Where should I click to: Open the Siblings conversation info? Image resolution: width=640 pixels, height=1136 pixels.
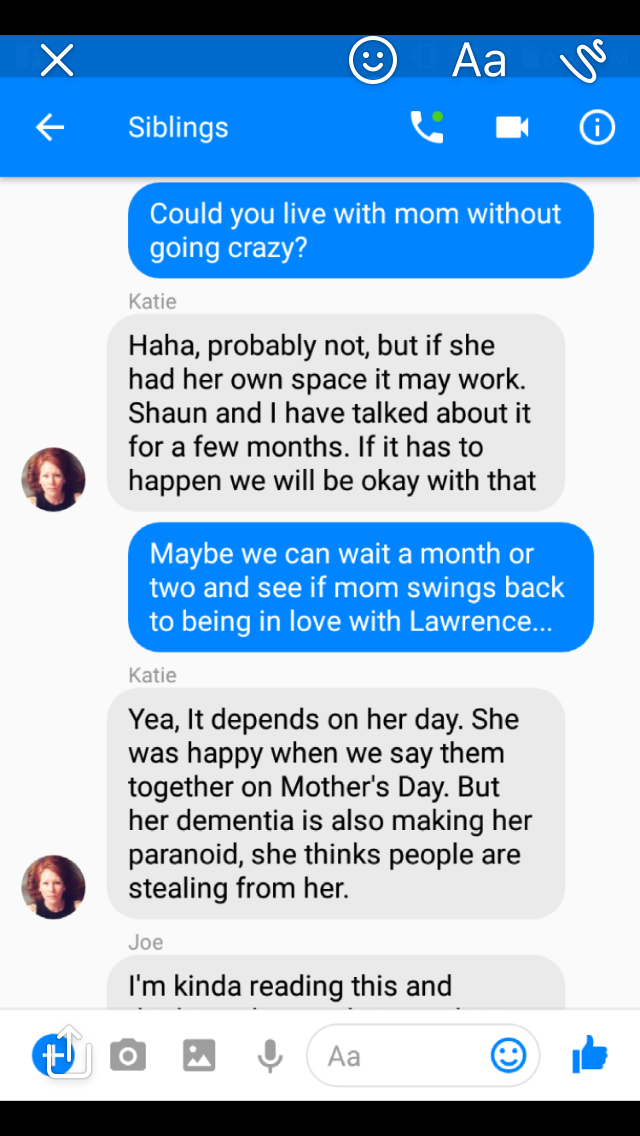pyautogui.click(x=597, y=127)
